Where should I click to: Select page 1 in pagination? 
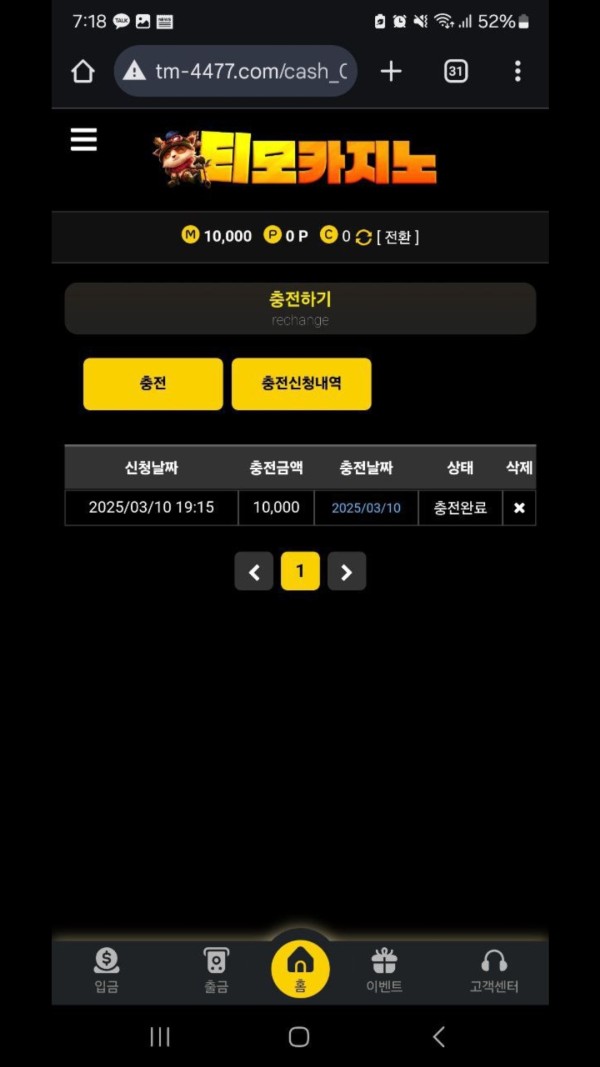coord(300,572)
